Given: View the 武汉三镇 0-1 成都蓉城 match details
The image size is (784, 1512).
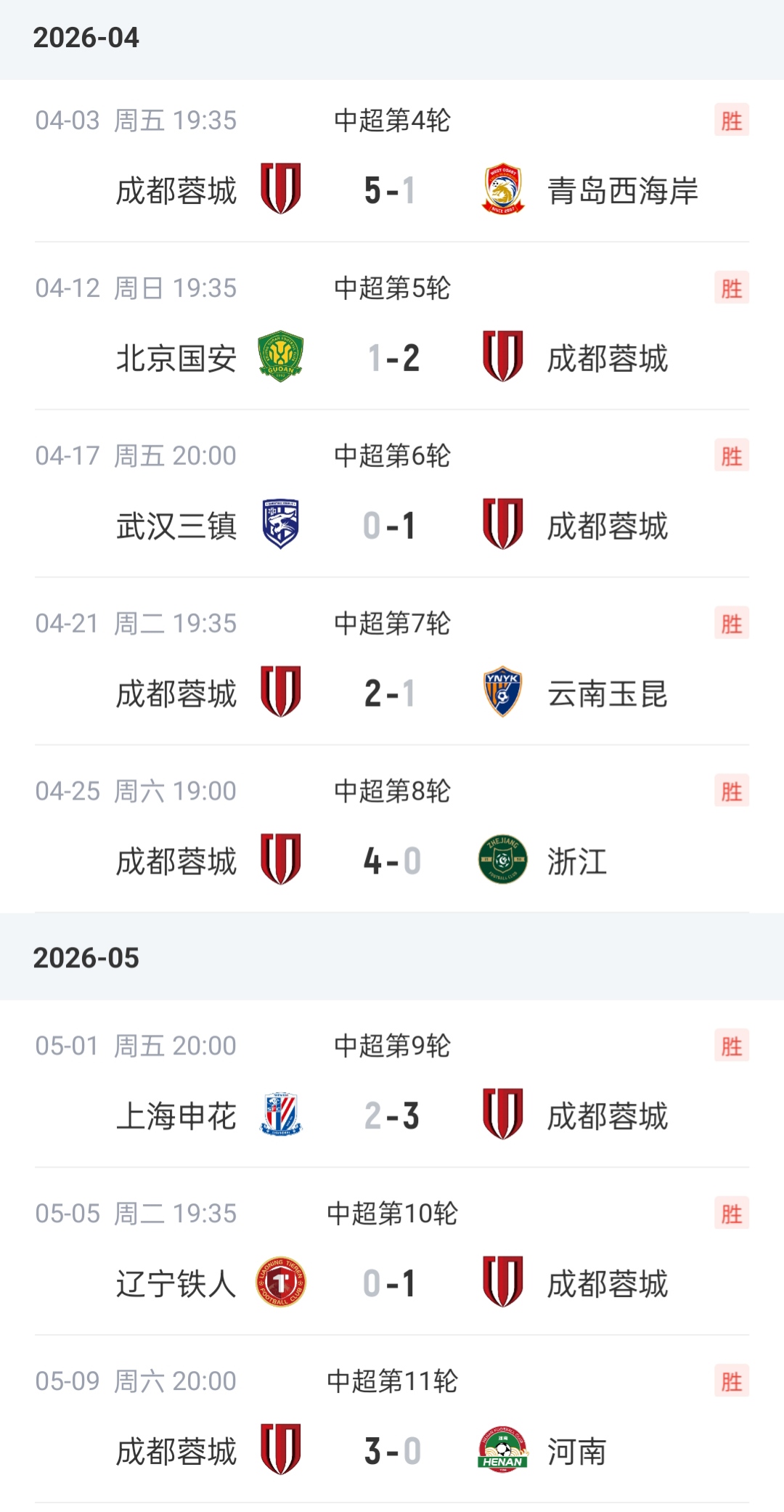Looking at the screenshot, I should point(392,494).
